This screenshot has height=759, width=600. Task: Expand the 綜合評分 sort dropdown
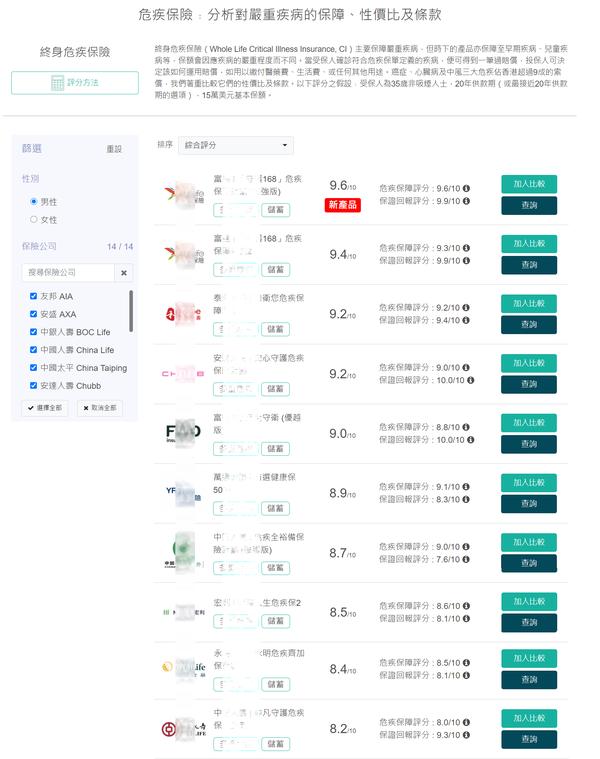click(x=237, y=146)
